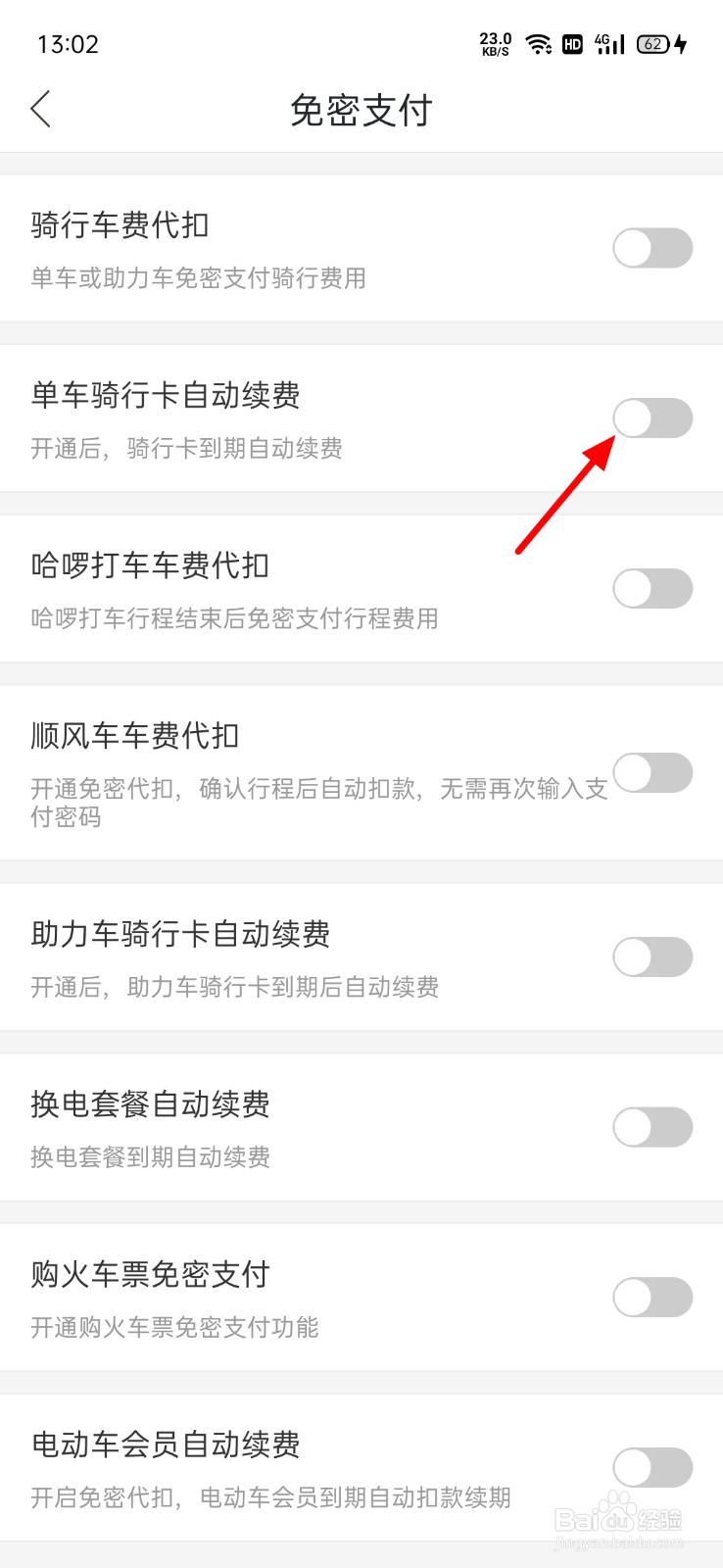Enable 购火车票免密支付 toggle
This screenshot has width=723, height=1568.
[x=652, y=1298]
